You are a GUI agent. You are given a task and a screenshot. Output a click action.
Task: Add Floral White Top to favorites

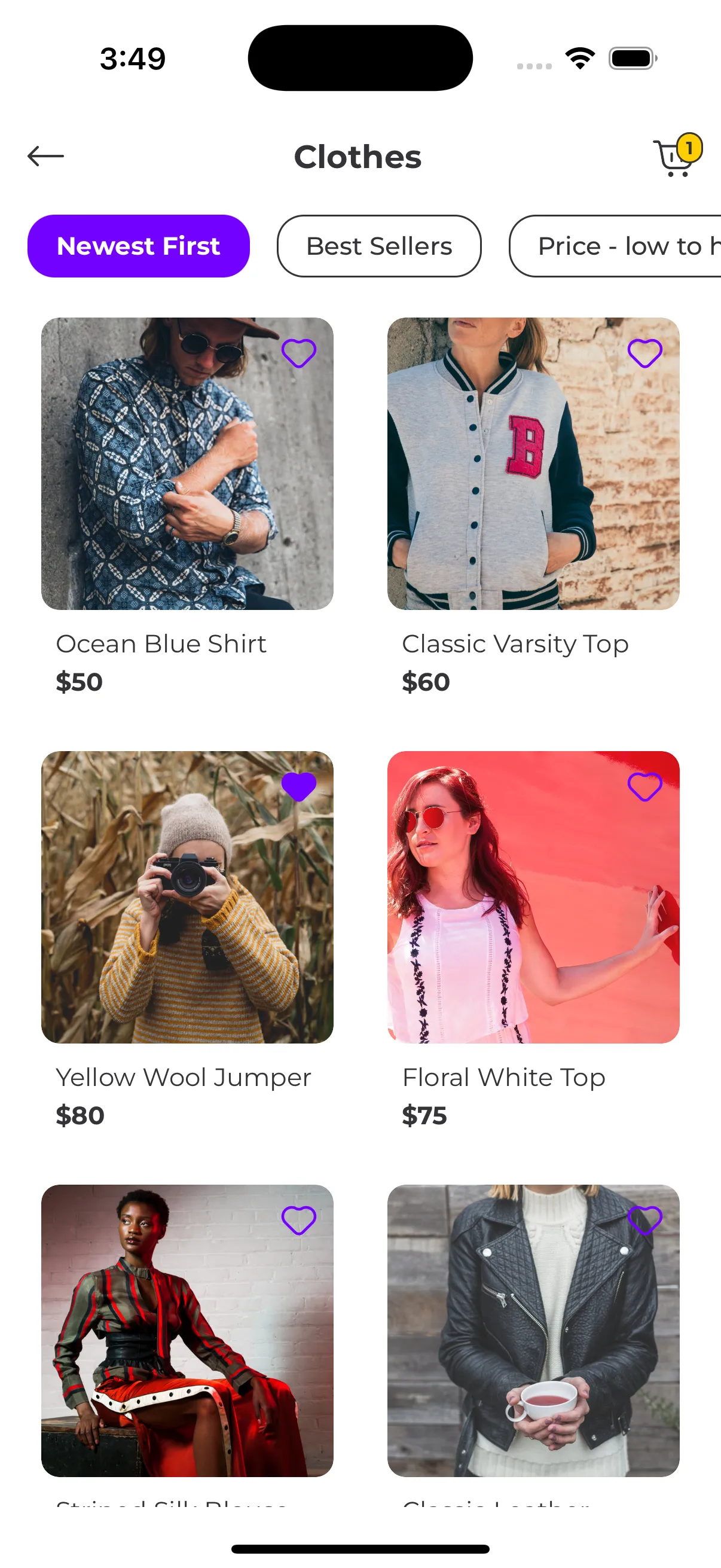pos(644,786)
